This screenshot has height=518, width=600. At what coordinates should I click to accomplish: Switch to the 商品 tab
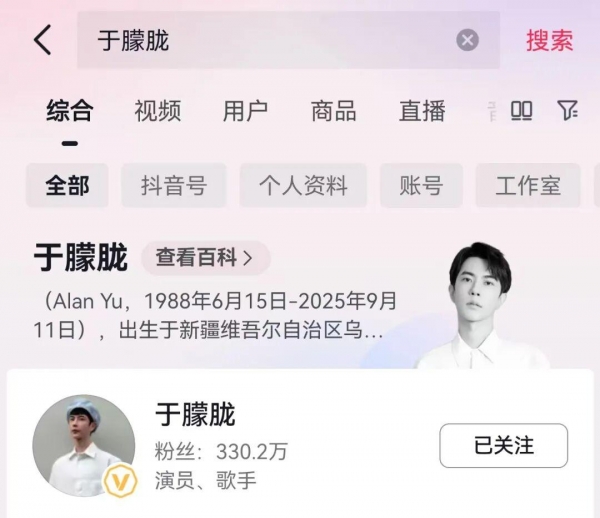[x=333, y=111]
